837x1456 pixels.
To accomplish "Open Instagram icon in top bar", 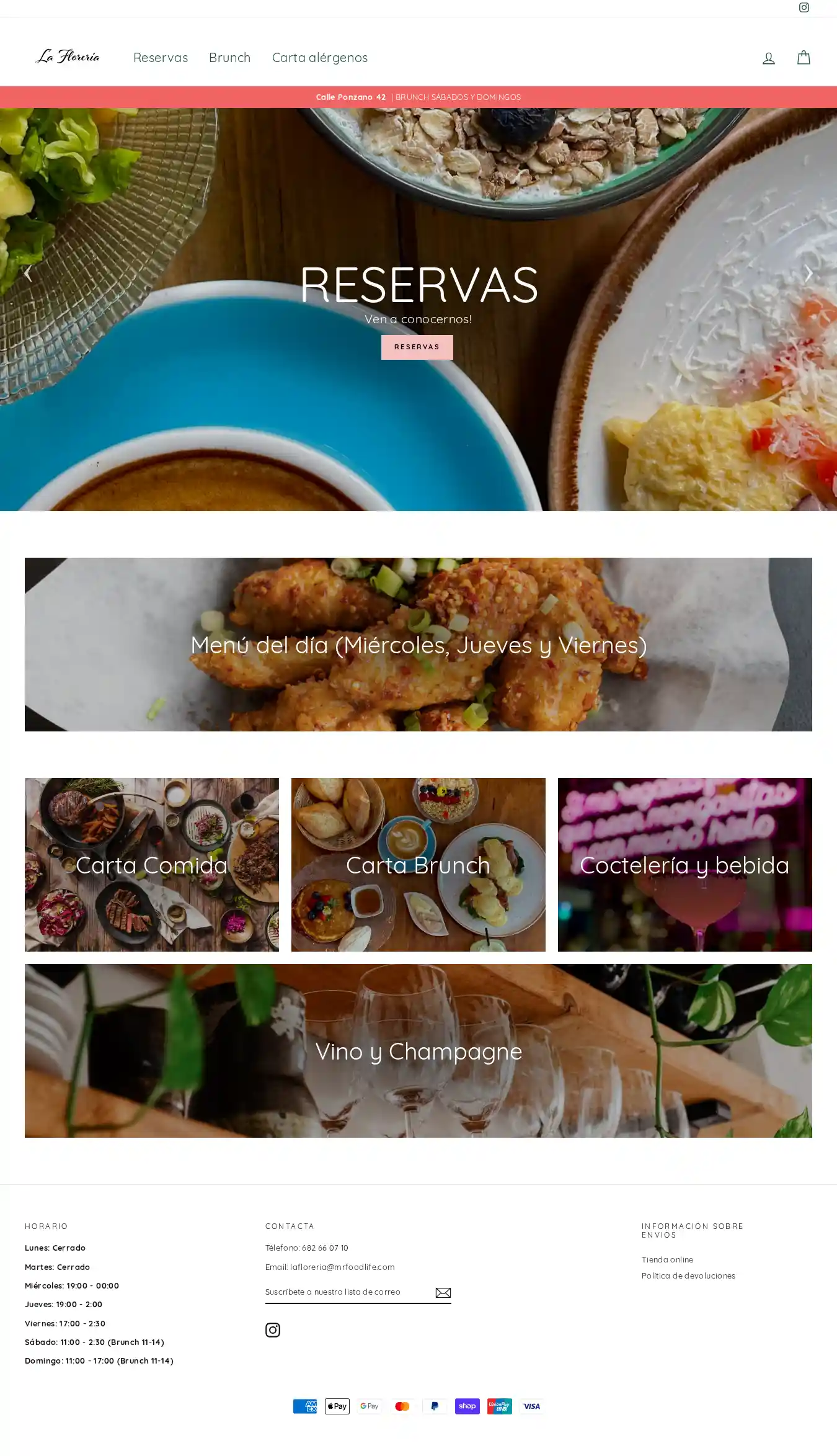I will pos(804,7).
